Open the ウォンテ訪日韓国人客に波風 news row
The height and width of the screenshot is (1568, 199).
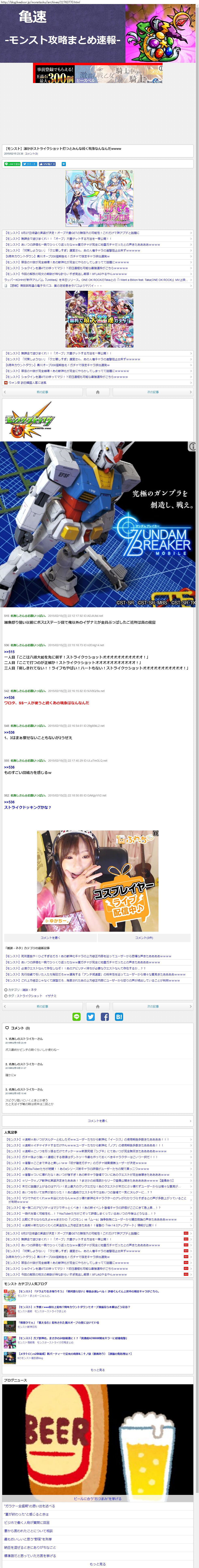coord(36,382)
